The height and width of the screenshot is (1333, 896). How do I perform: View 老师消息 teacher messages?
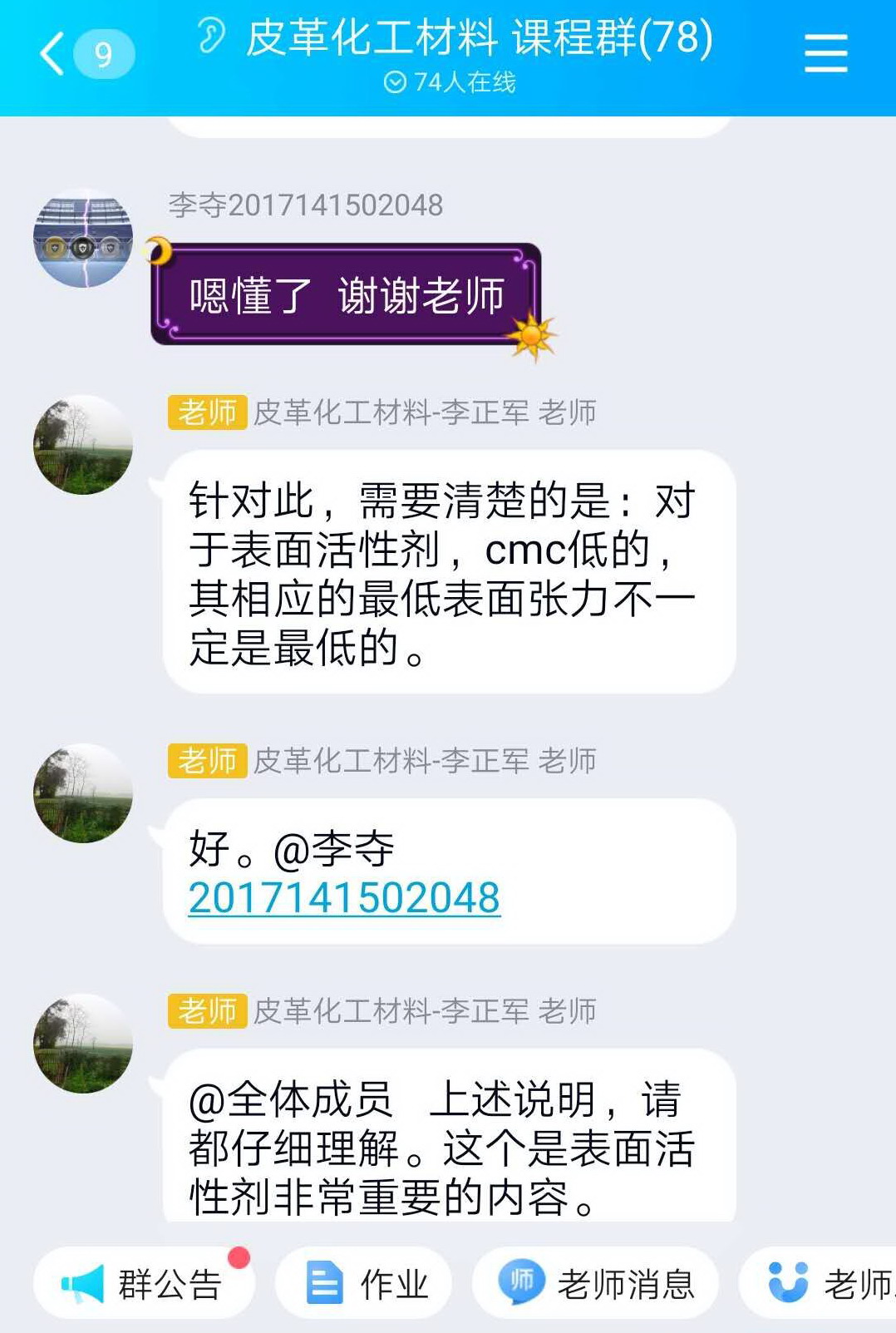click(595, 1283)
